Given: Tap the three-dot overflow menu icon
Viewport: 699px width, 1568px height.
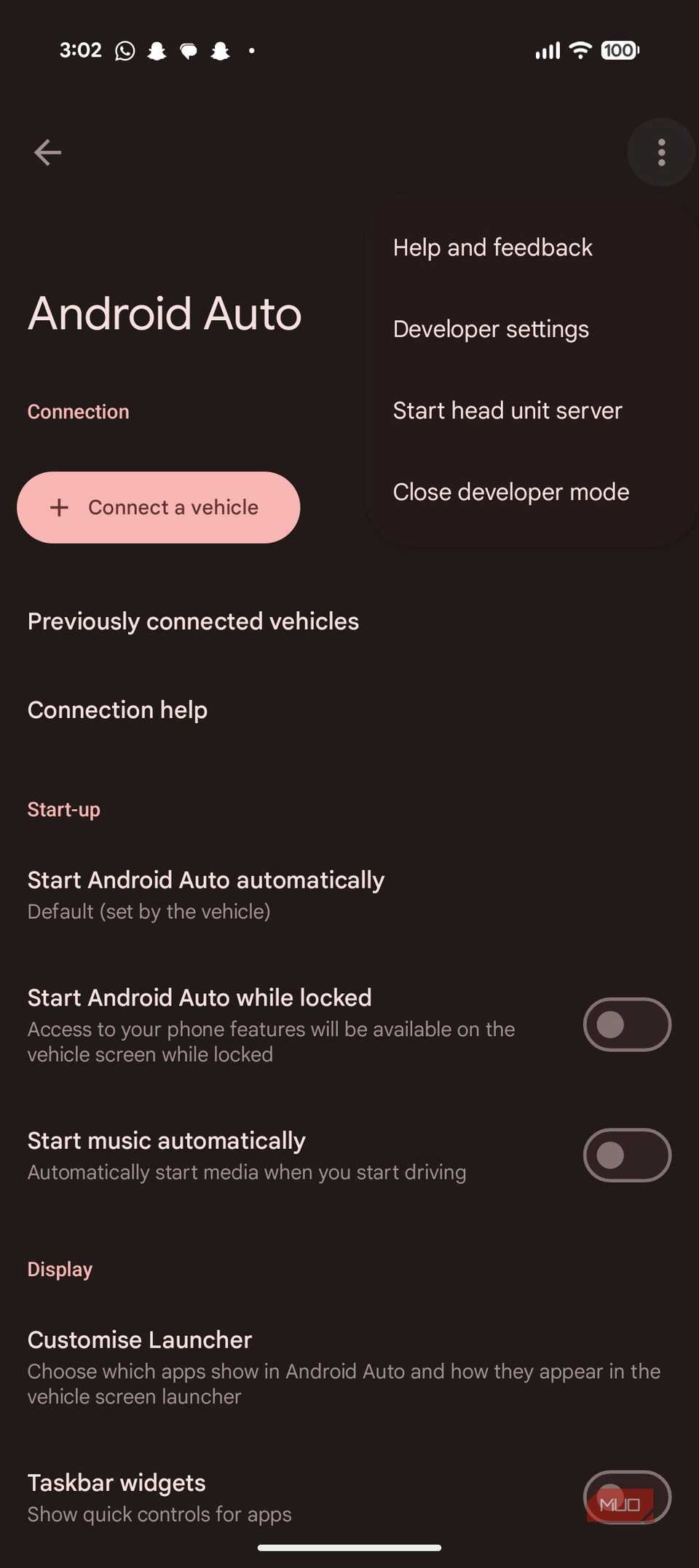Looking at the screenshot, I should click(x=661, y=153).
